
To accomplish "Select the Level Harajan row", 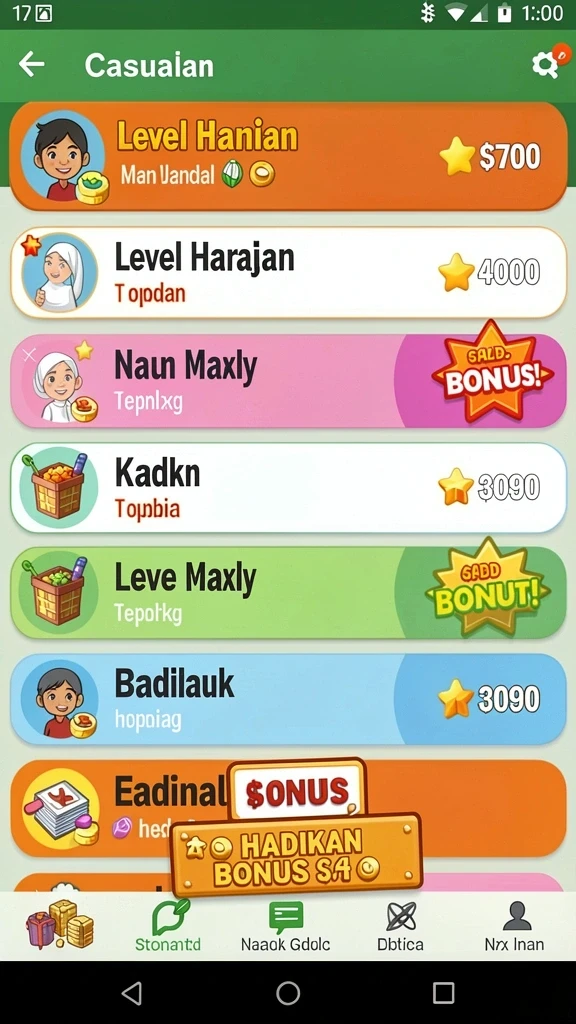I will pyautogui.click(x=288, y=272).
